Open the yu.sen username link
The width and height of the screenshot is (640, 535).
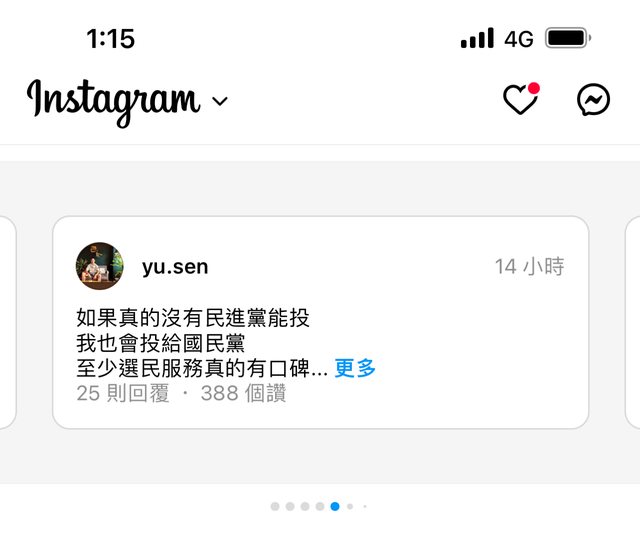click(175, 267)
